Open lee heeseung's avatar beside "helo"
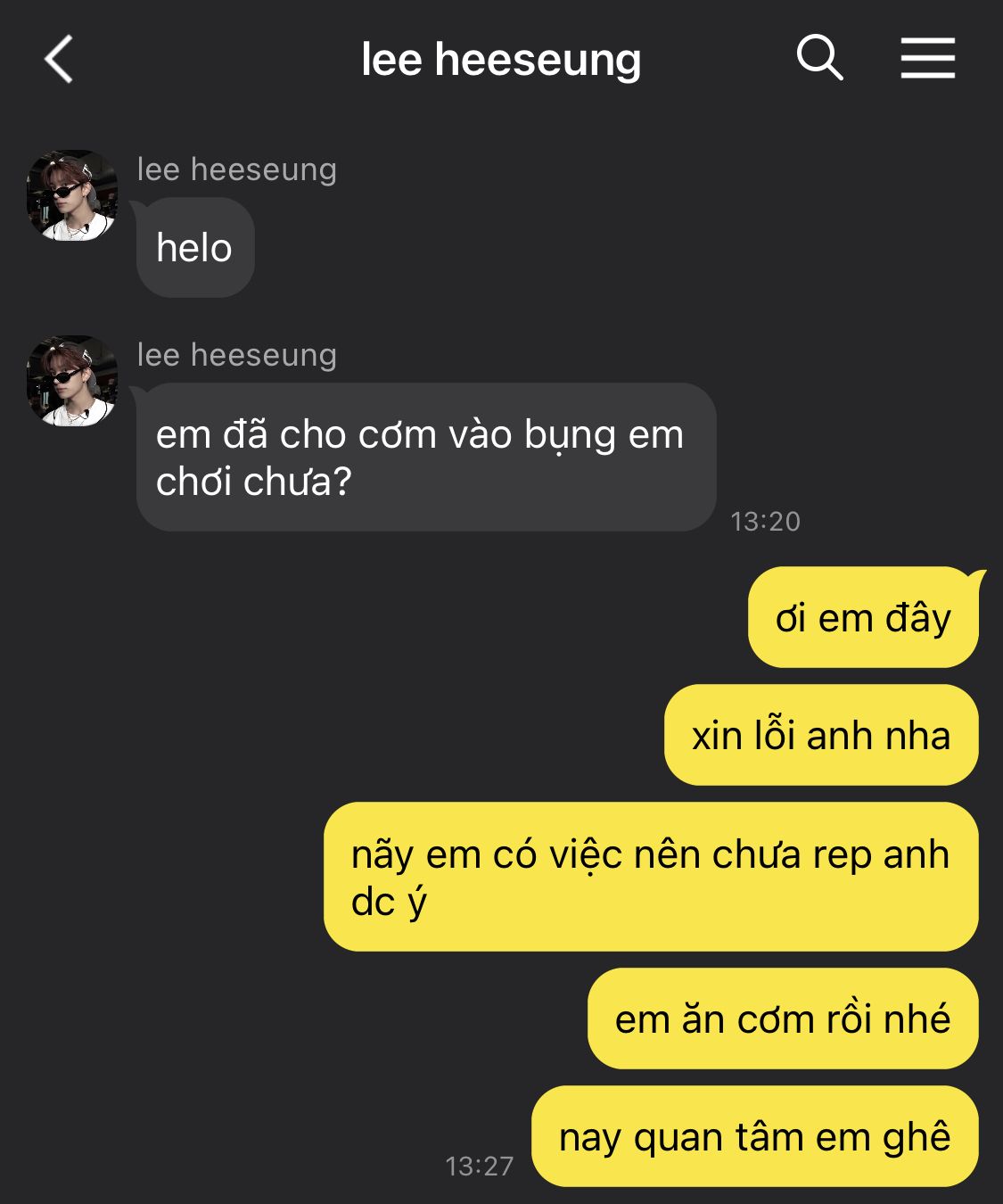1003x1204 pixels. click(x=72, y=195)
